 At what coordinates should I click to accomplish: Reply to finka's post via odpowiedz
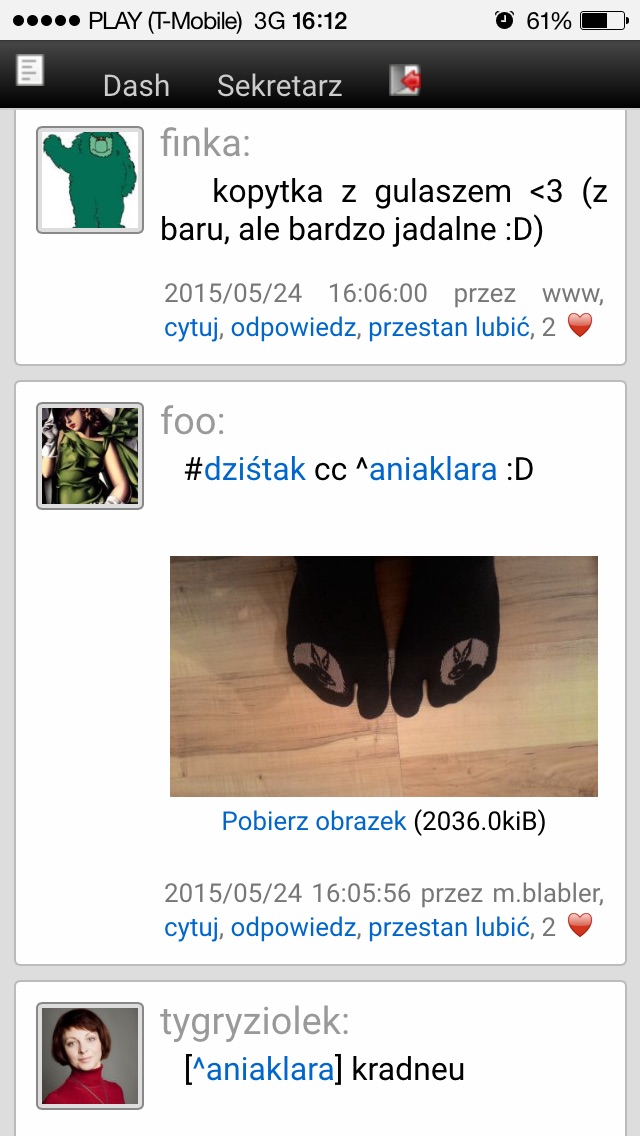[293, 327]
